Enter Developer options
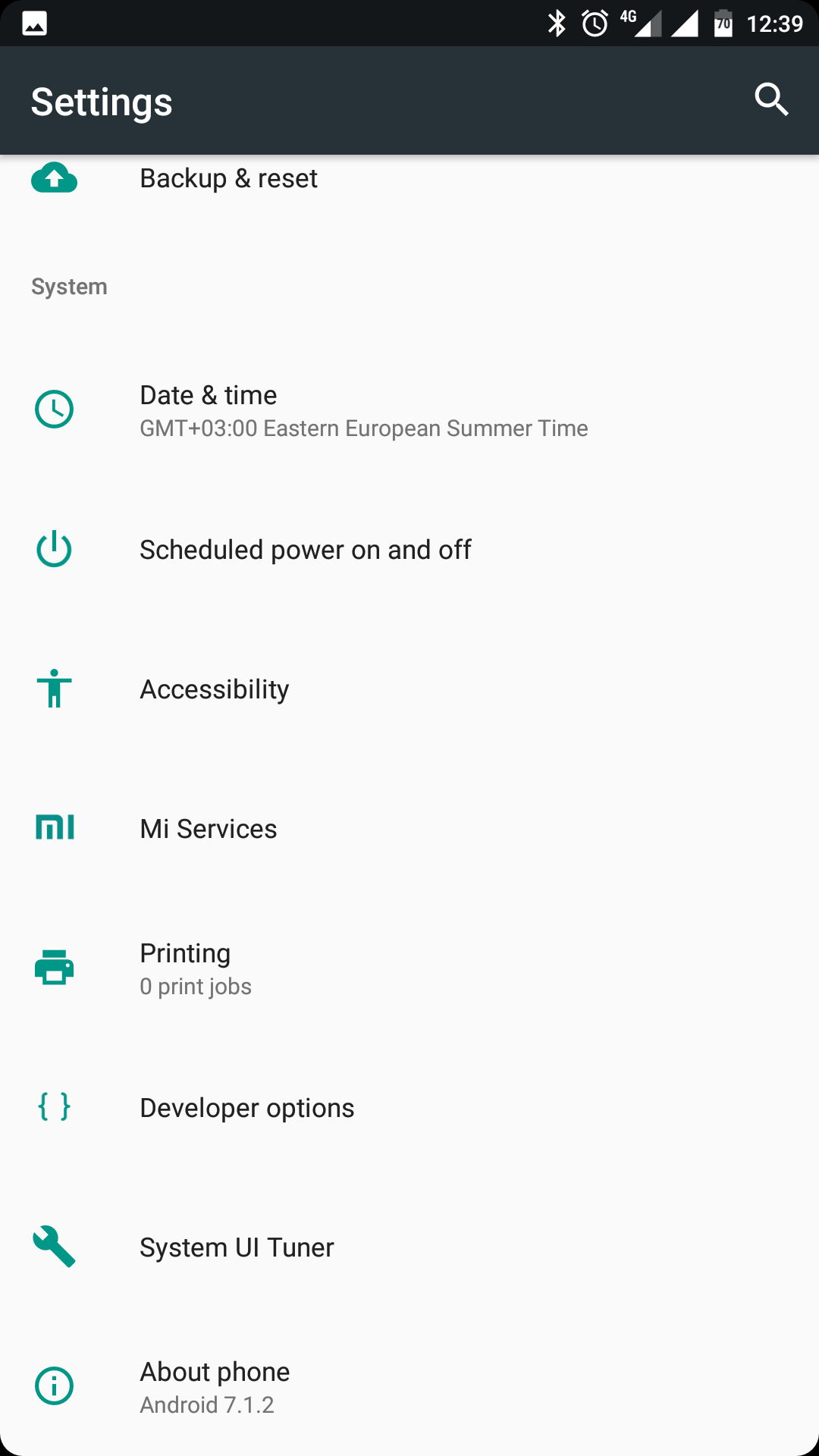Screen dimensions: 819x1456 [409, 1108]
